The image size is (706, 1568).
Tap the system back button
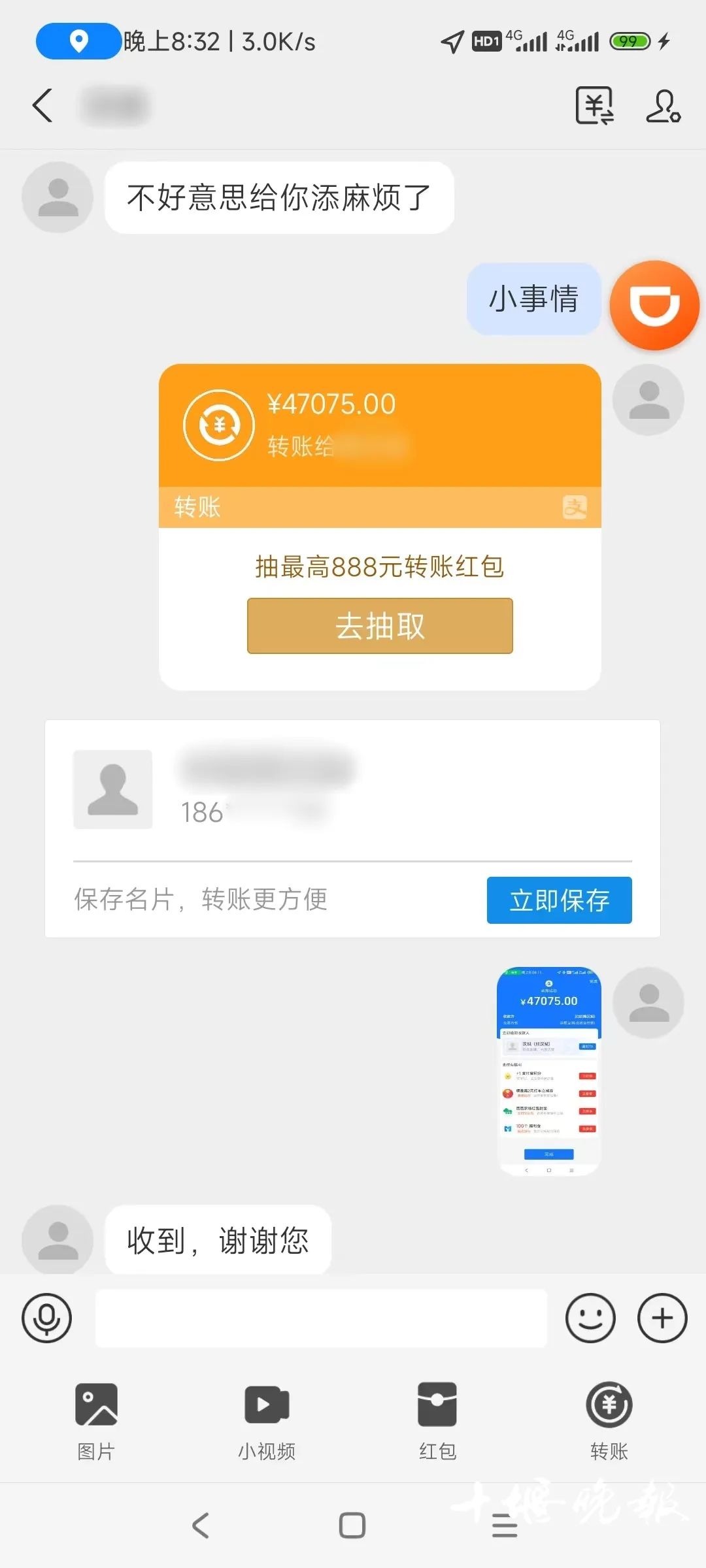201,1526
